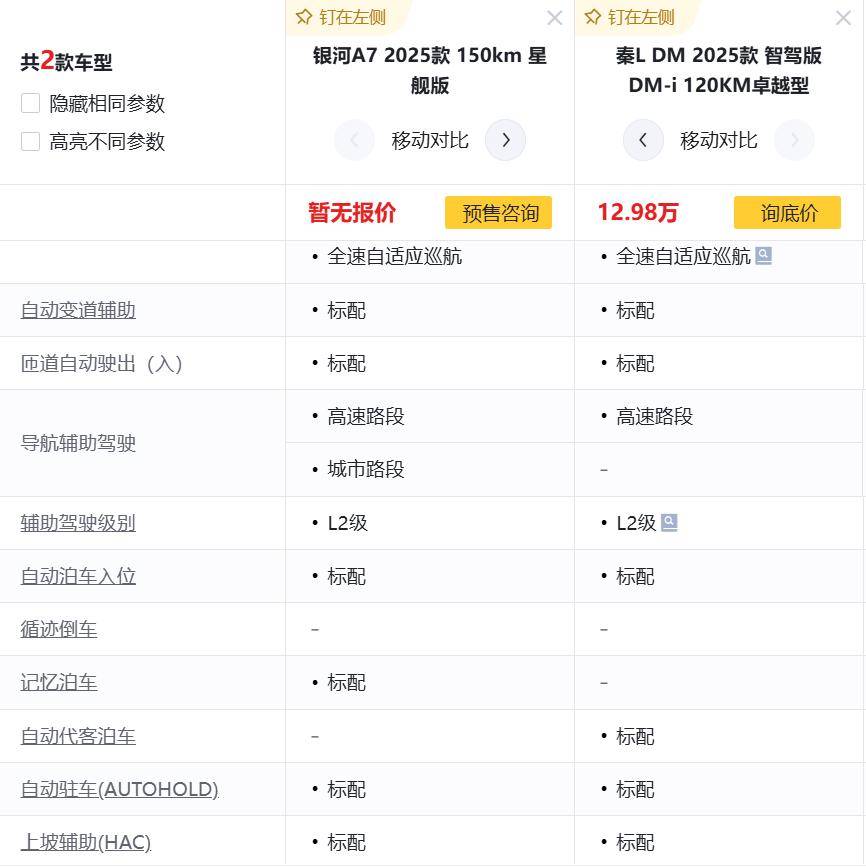Click the right arrow beside 秦L 移动对比
The height and width of the screenshot is (867, 866).
pos(794,140)
